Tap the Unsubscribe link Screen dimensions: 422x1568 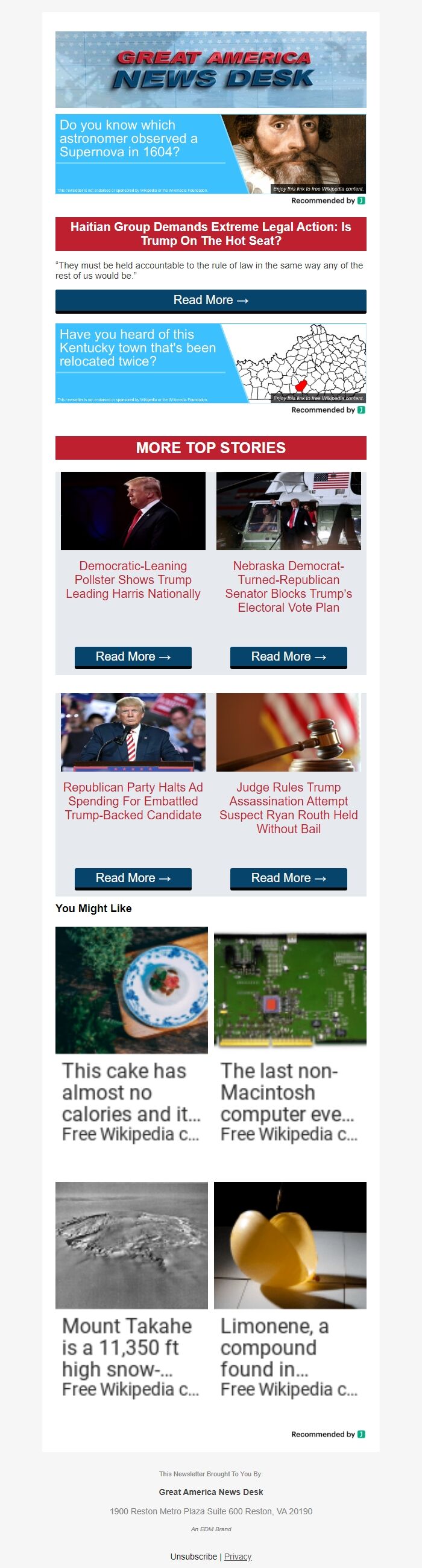[x=194, y=1557]
